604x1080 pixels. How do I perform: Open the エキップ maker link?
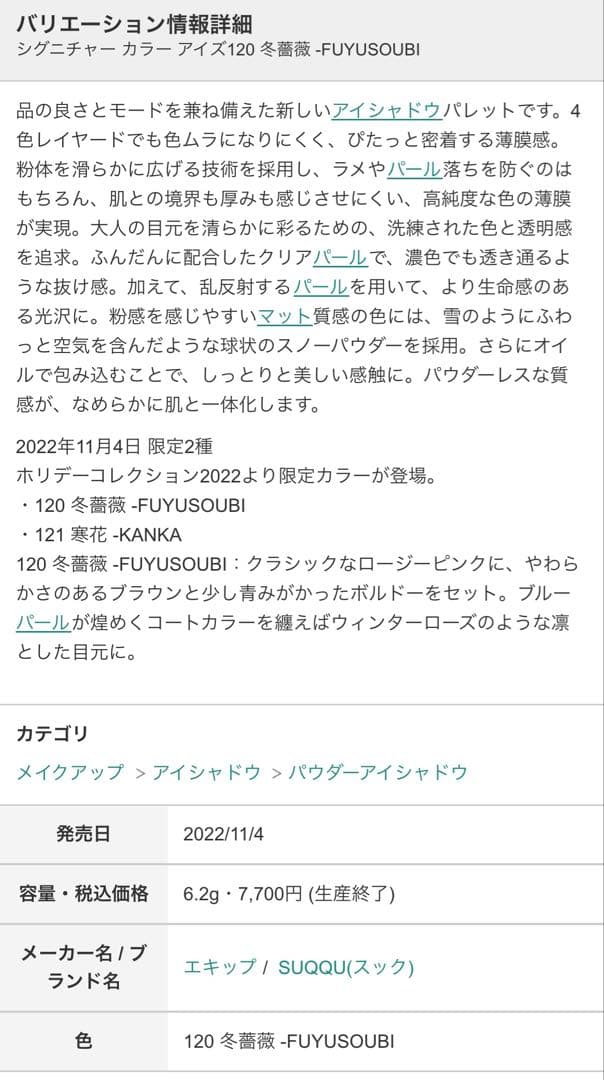point(217,967)
